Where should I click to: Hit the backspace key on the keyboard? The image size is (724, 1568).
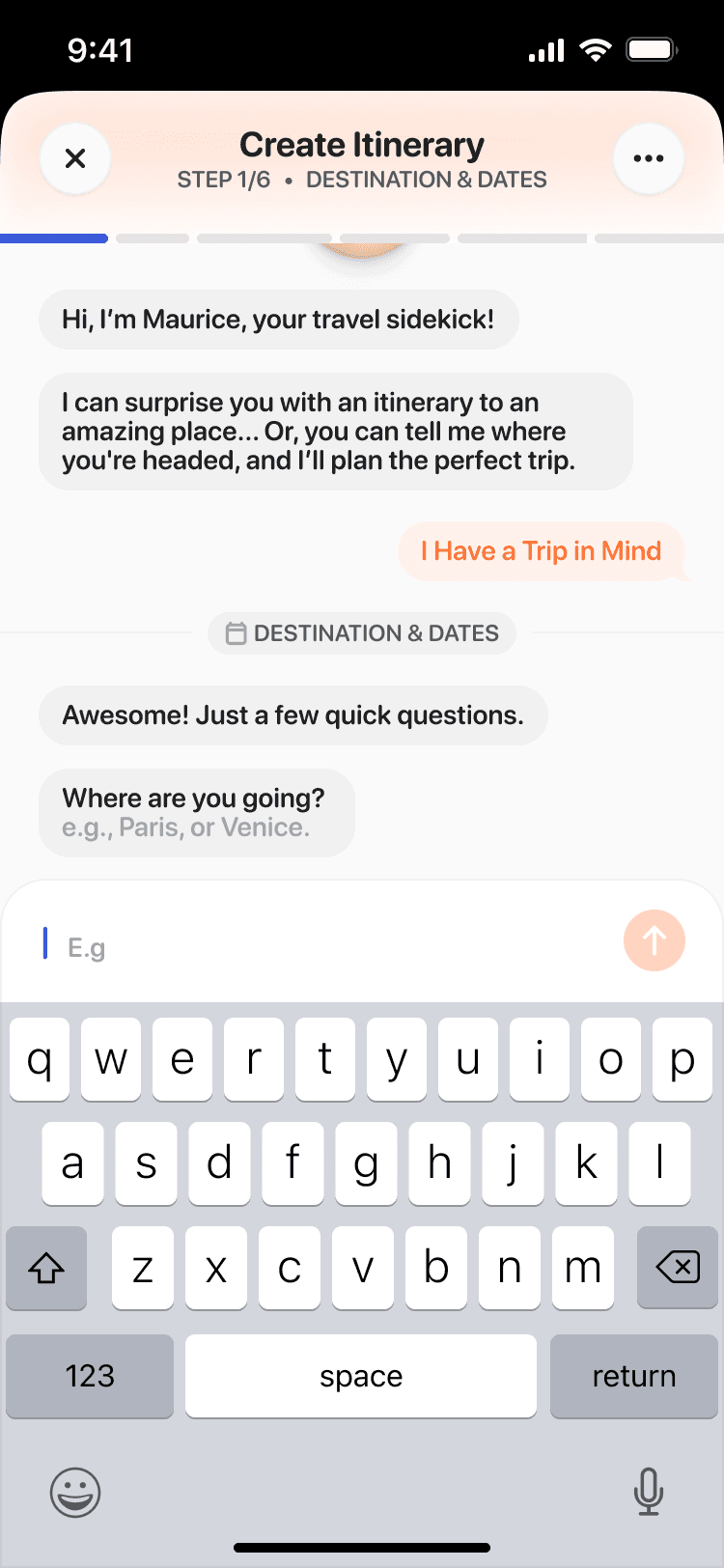coord(678,1268)
